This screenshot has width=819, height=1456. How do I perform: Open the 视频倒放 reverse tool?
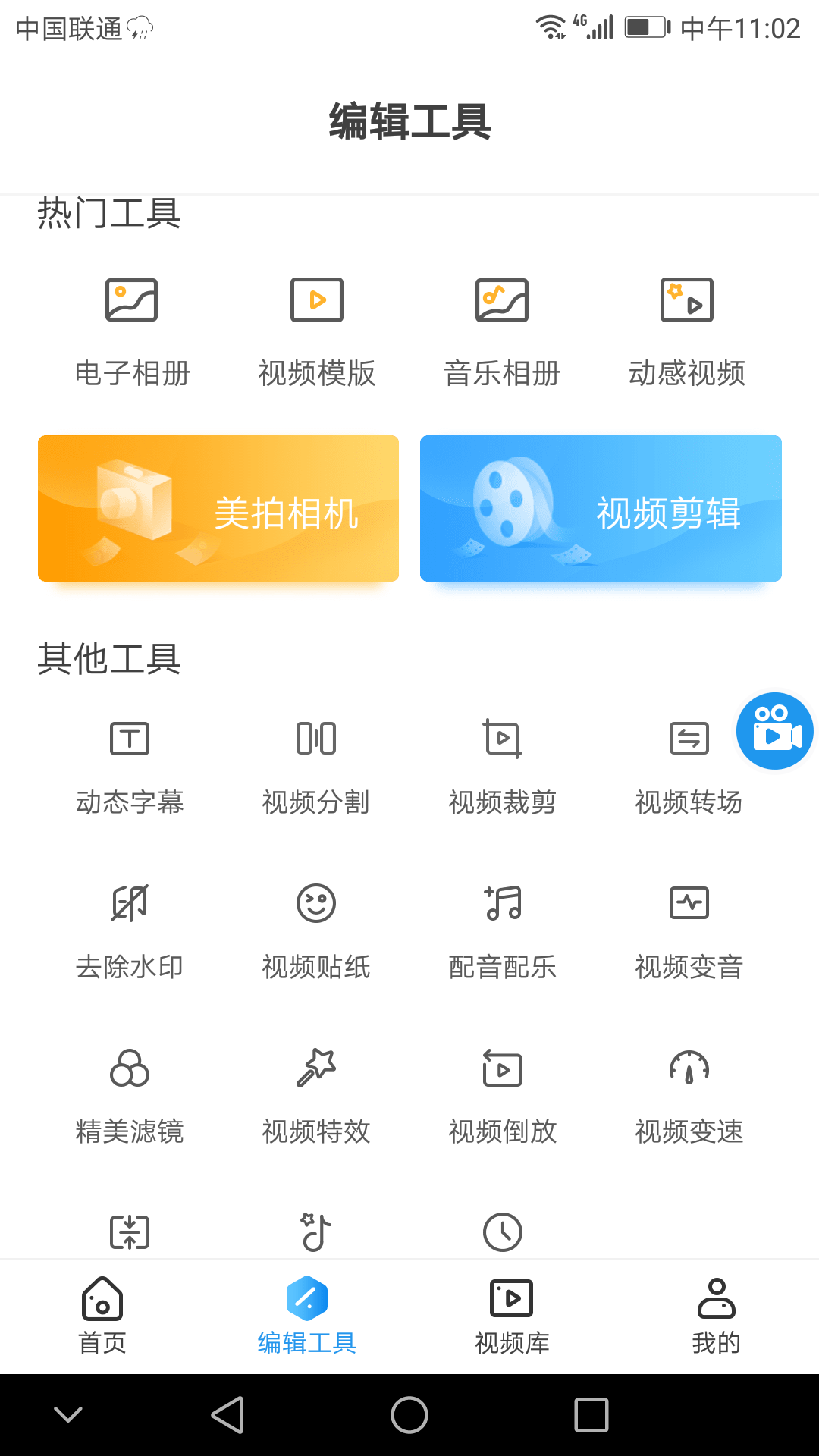point(502,1096)
